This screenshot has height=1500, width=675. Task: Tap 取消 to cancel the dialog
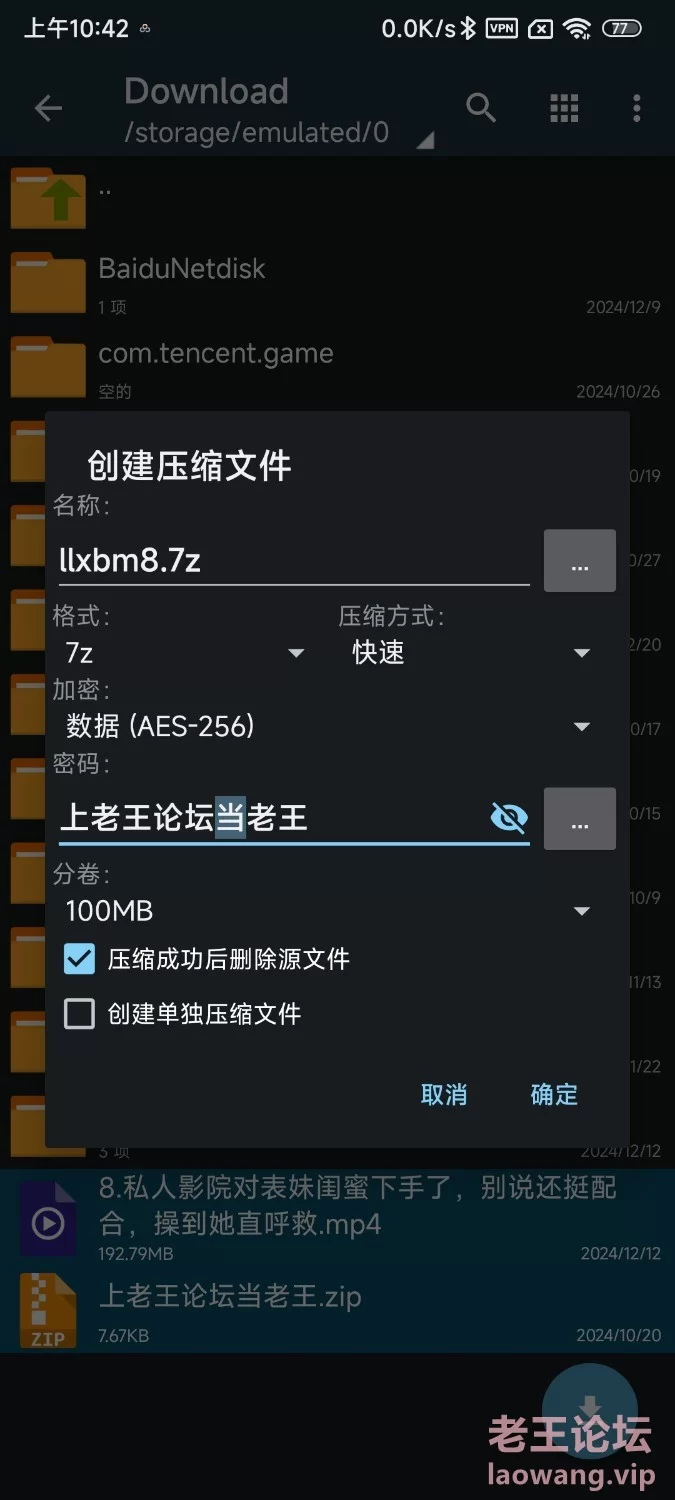click(444, 1094)
